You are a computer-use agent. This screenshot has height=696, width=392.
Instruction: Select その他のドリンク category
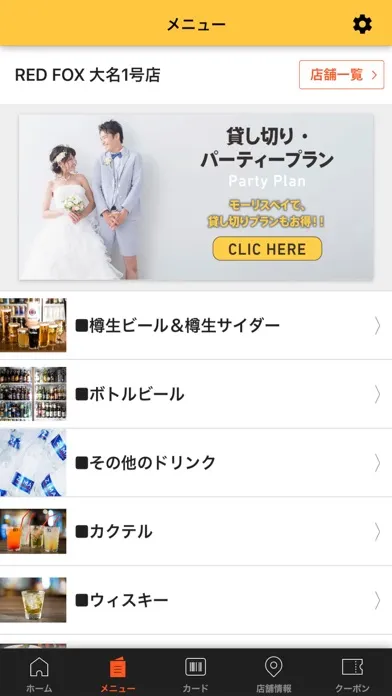point(196,463)
